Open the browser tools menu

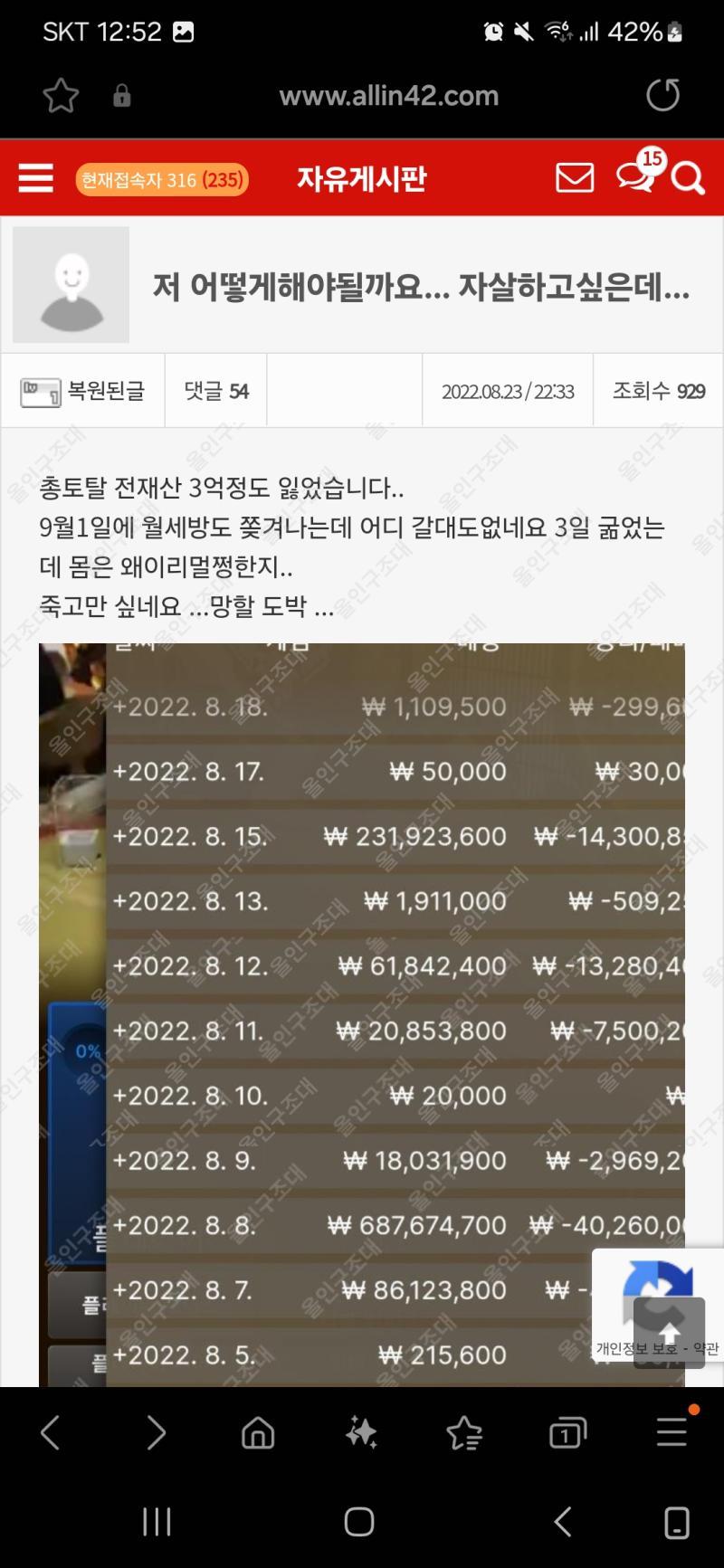click(672, 1433)
